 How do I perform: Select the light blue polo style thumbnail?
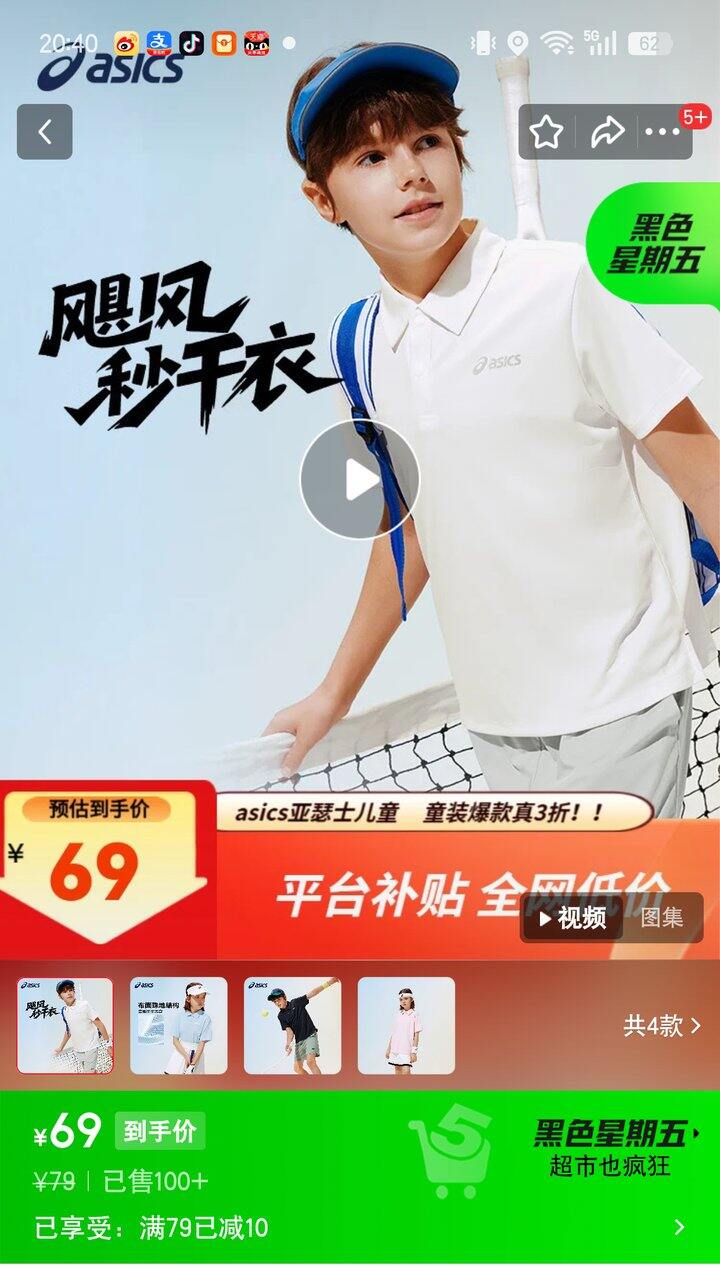(179, 1026)
